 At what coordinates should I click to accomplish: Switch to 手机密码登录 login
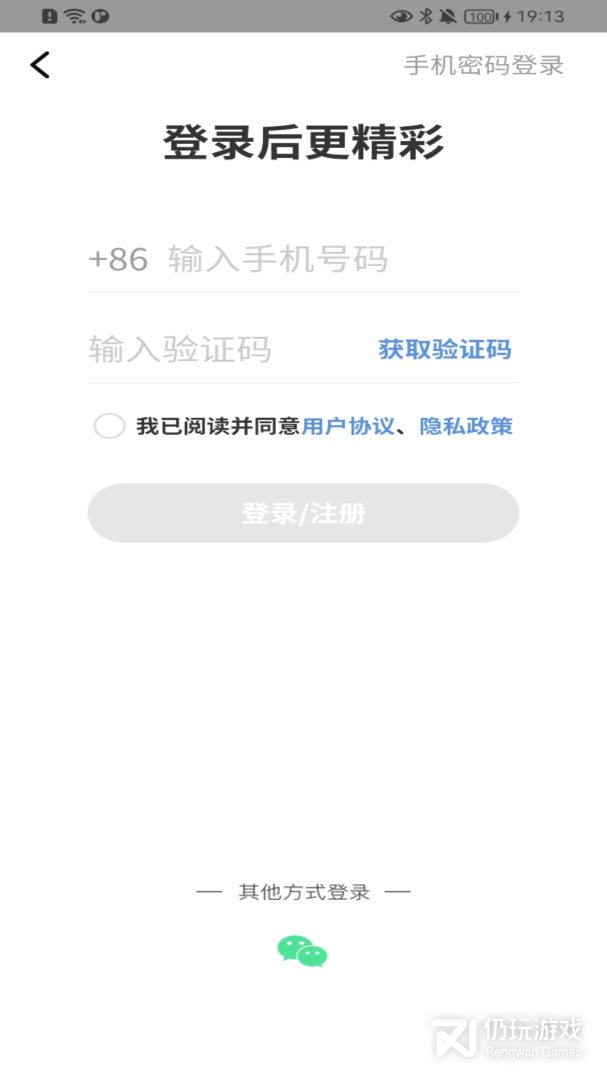point(484,66)
